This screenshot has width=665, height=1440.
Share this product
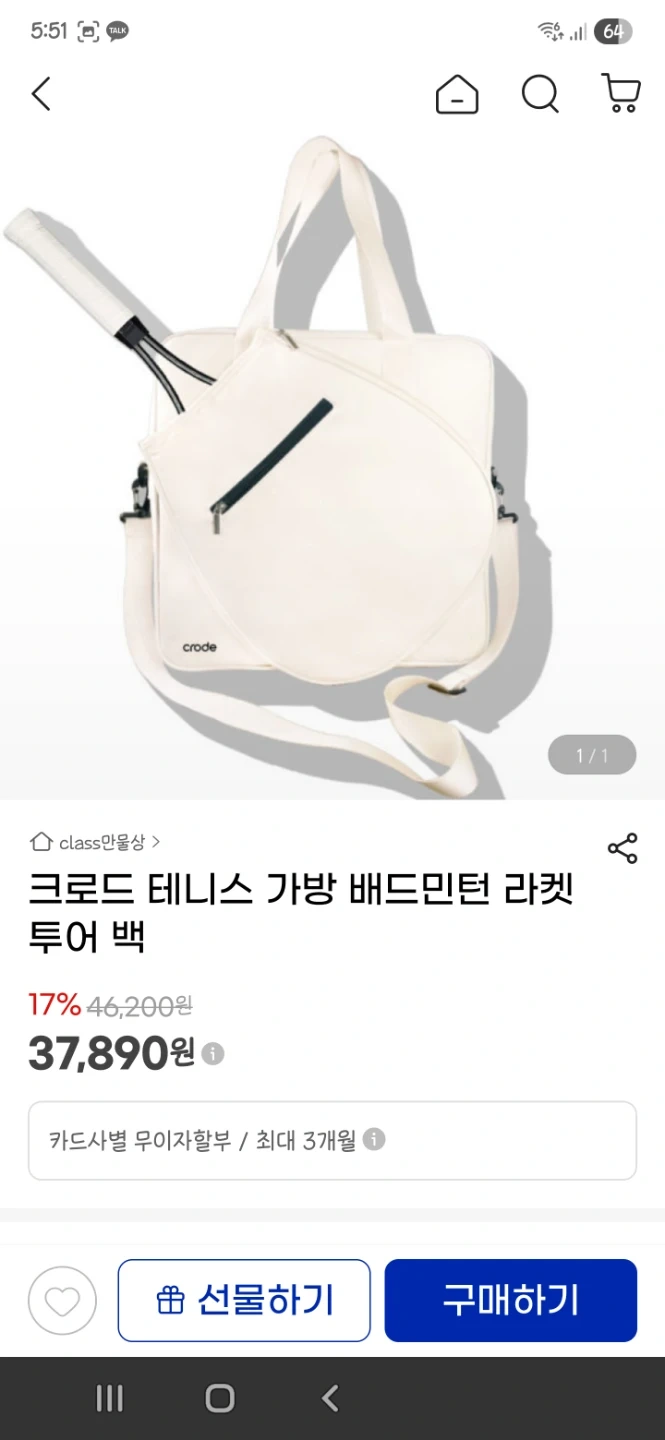point(622,848)
